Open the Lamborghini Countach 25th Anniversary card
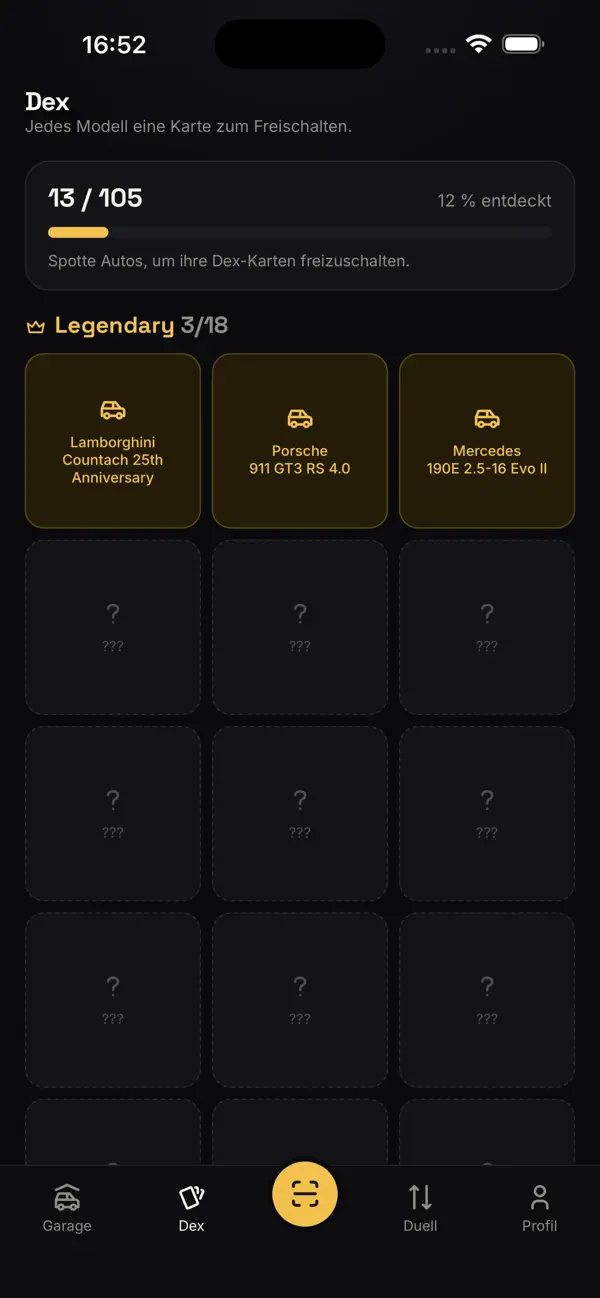Viewport: 600px width, 1298px height. (x=113, y=441)
